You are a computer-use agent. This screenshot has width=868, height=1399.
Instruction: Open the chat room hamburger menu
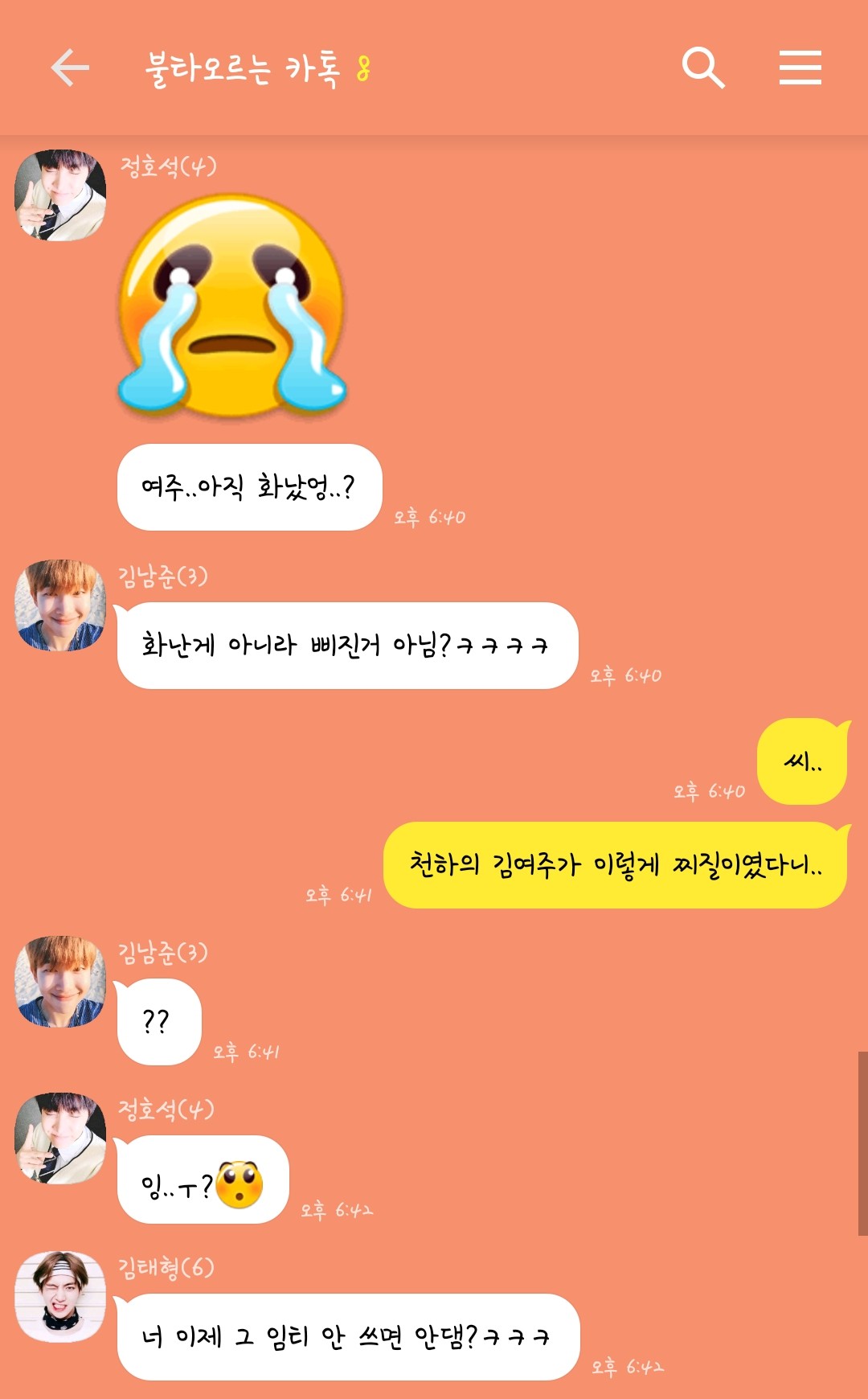(x=800, y=68)
